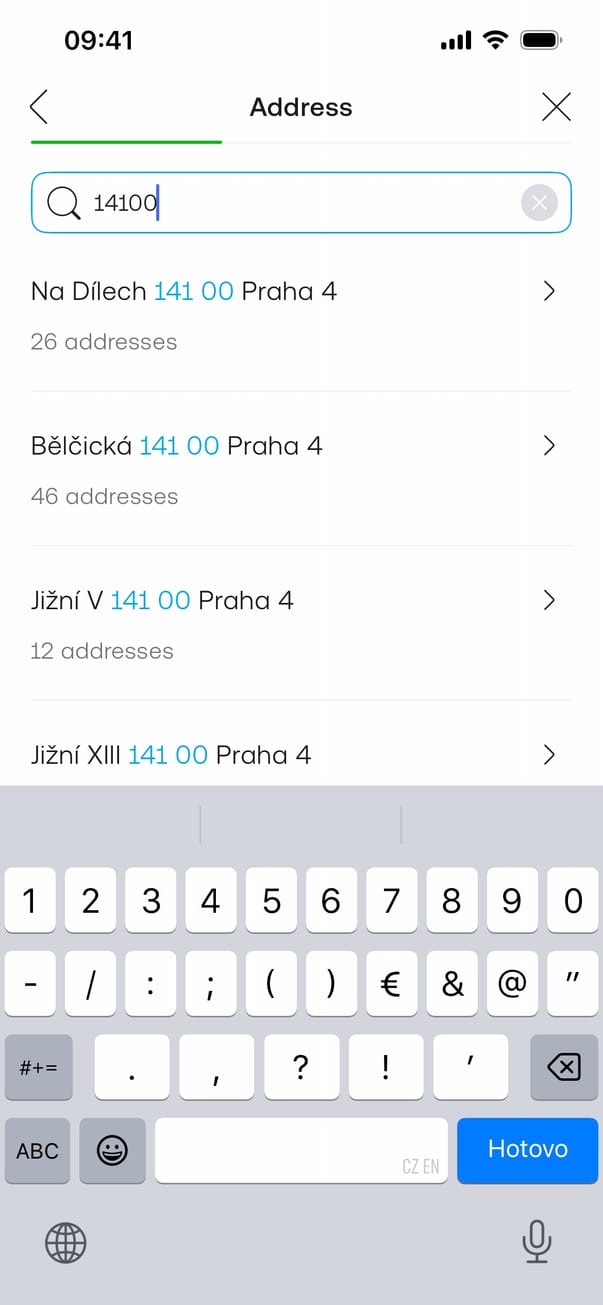Show more symbols with #+= key
The height and width of the screenshot is (1305, 603).
[38, 1067]
